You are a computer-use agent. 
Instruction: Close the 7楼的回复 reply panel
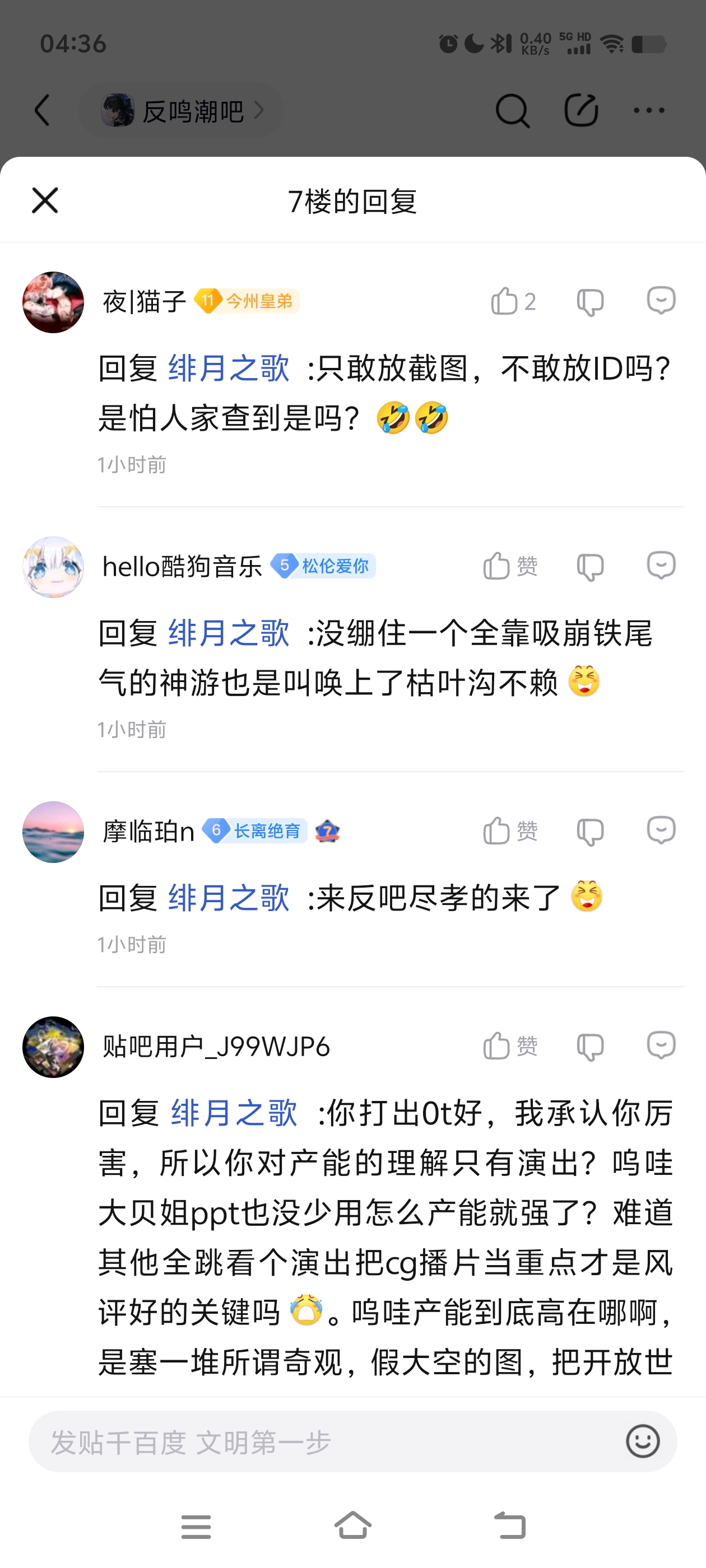pyautogui.click(x=45, y=200)
